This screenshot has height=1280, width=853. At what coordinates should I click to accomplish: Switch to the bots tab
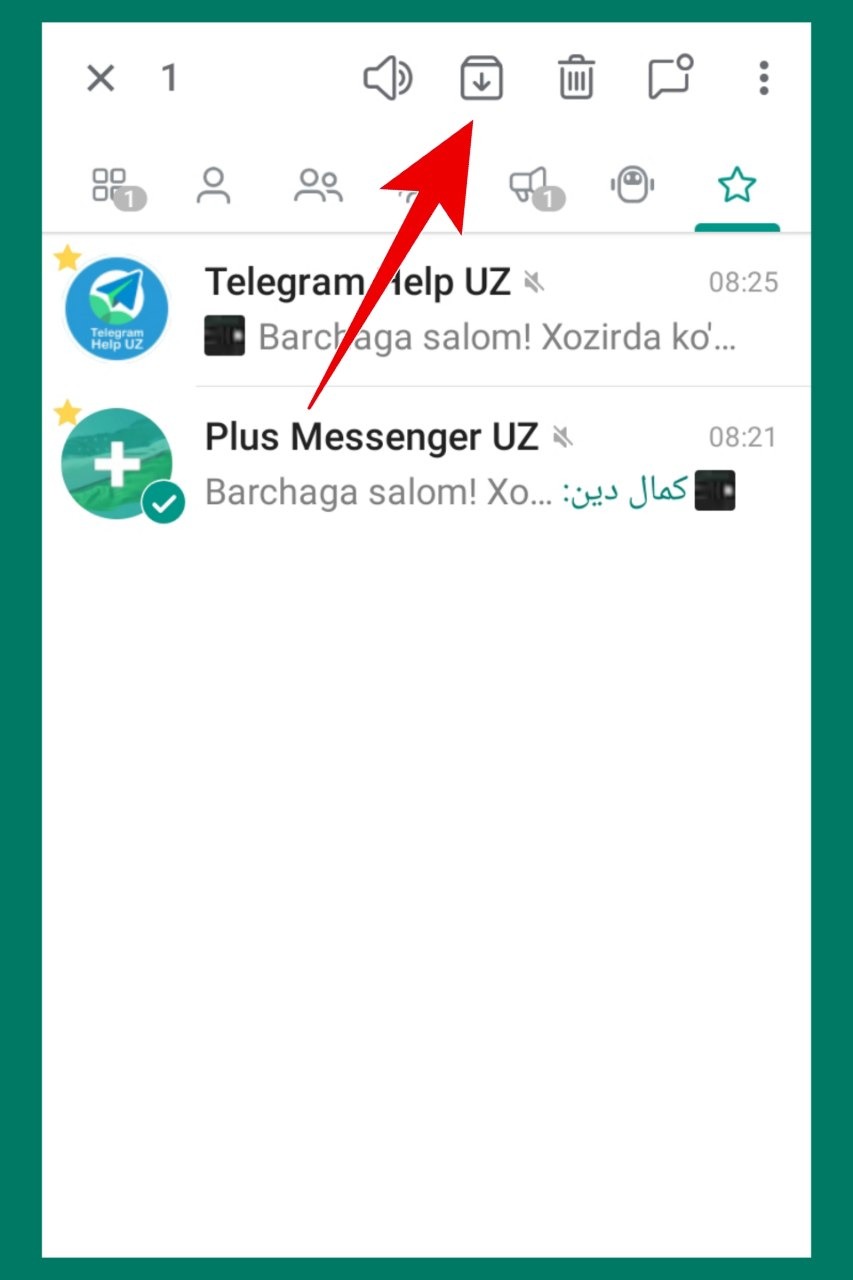pyautogui.click(x=632, y=185)
